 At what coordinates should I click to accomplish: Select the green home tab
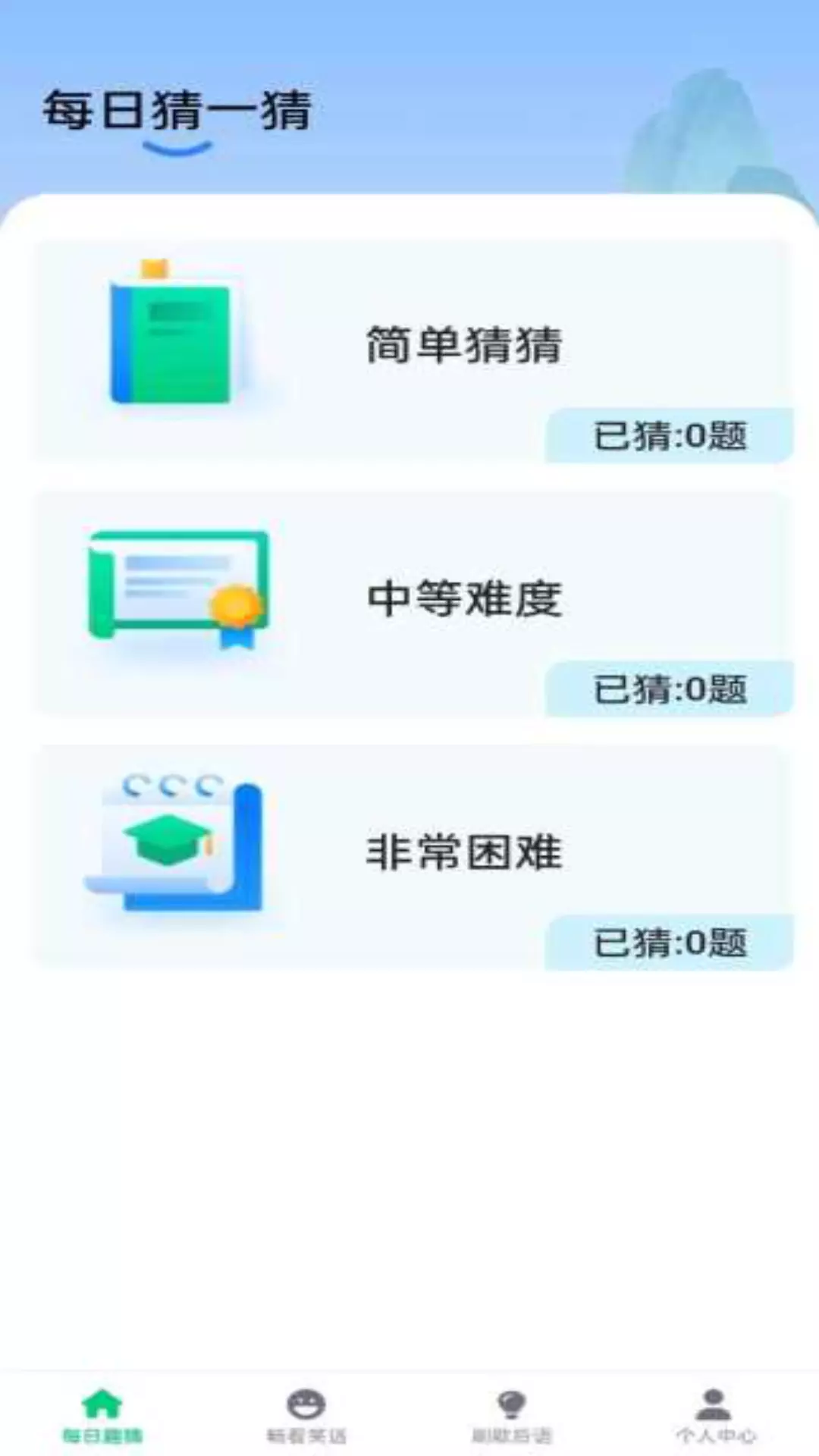tap(102, 1415)
